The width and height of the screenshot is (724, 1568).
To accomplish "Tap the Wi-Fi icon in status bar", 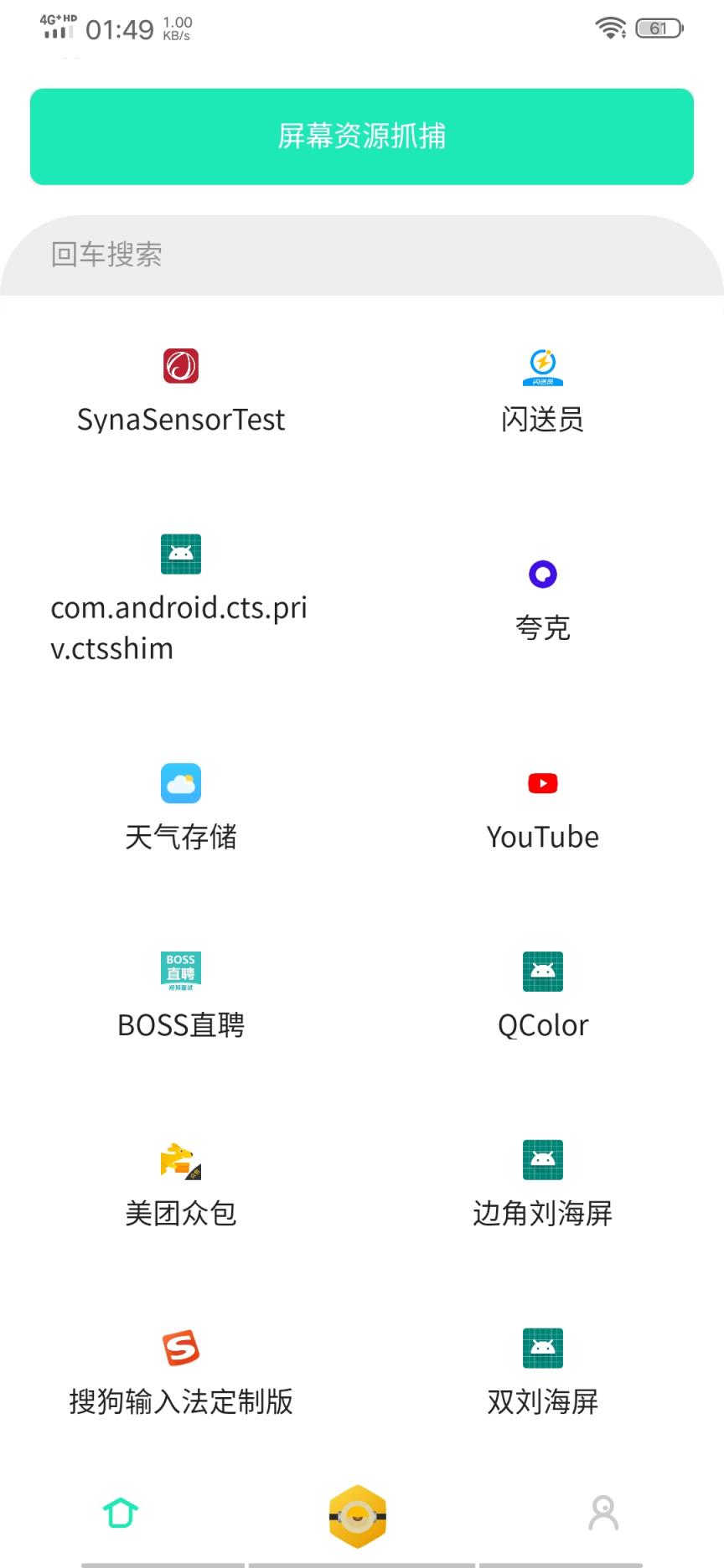I will click(611, 26).
